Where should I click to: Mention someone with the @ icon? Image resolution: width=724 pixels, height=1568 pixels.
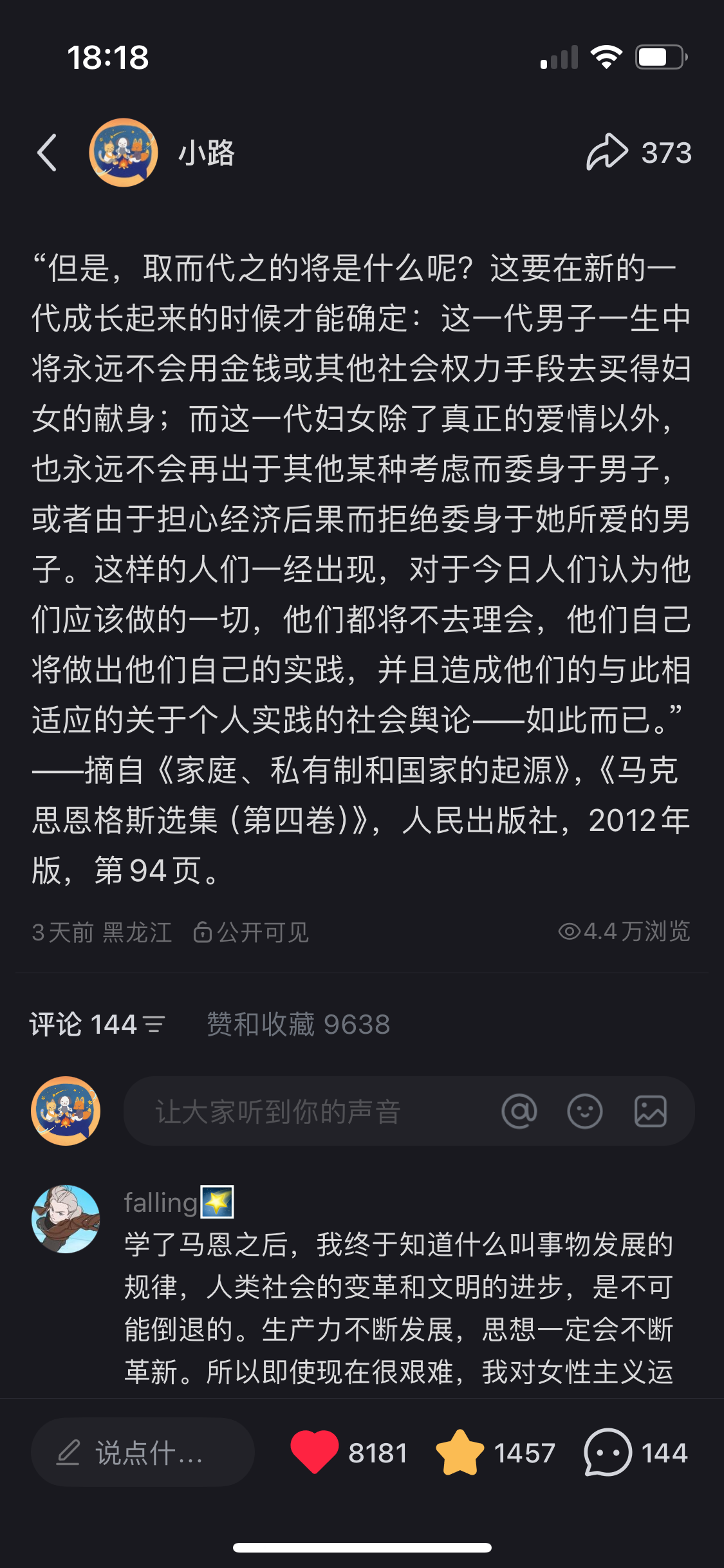pos(519,1112)
